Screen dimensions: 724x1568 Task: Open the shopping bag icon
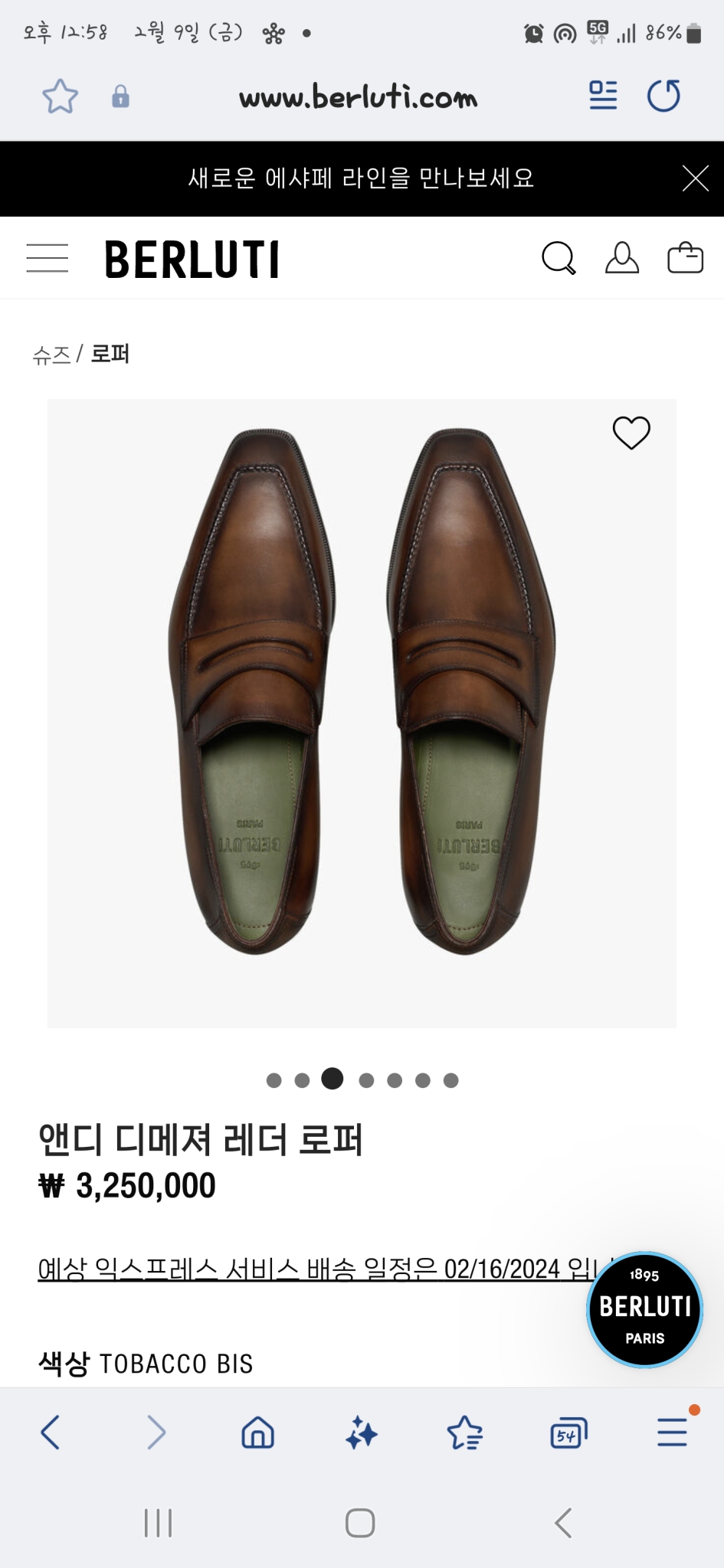tap(686, 258)
